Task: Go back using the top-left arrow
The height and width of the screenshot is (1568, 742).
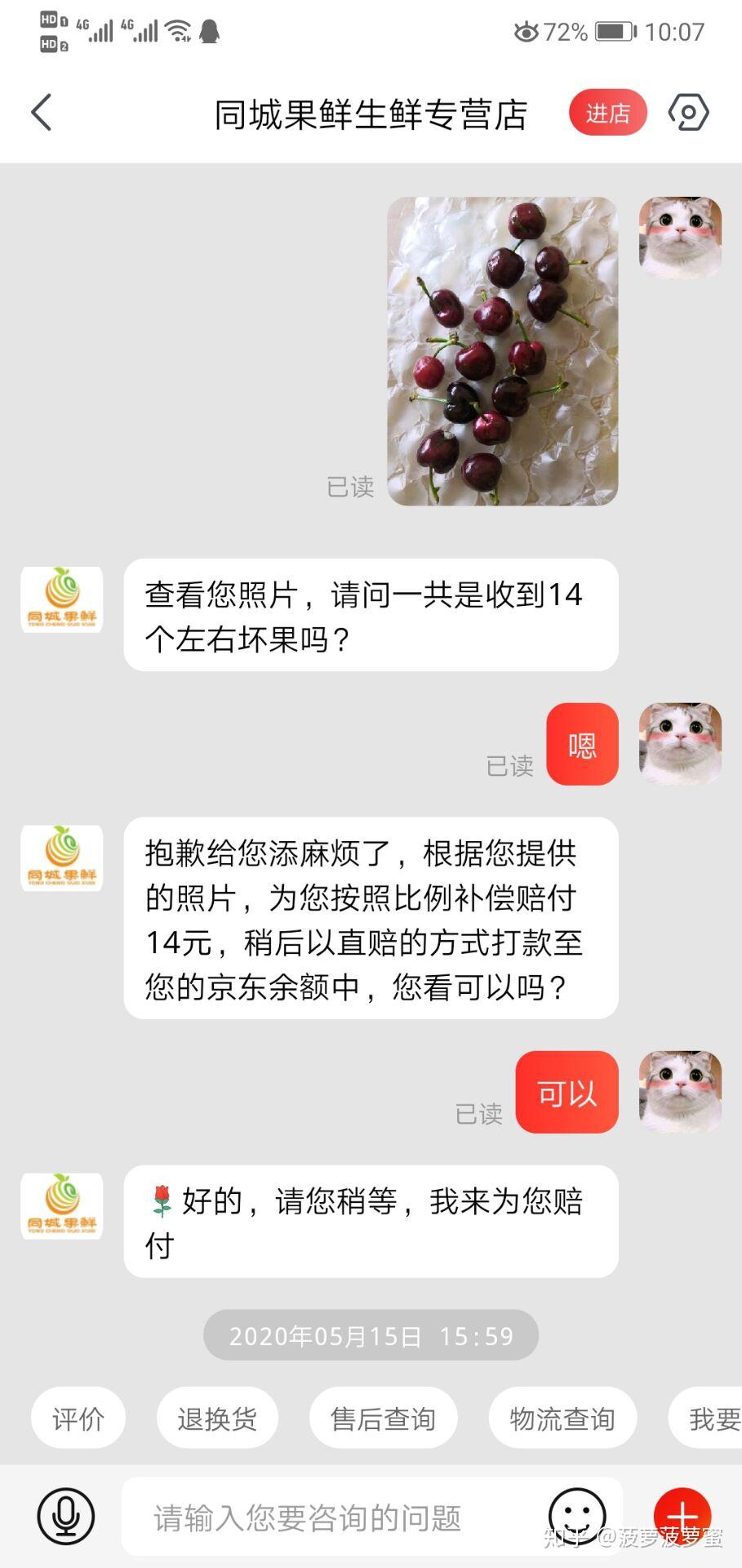Action: tap(42, 113)
